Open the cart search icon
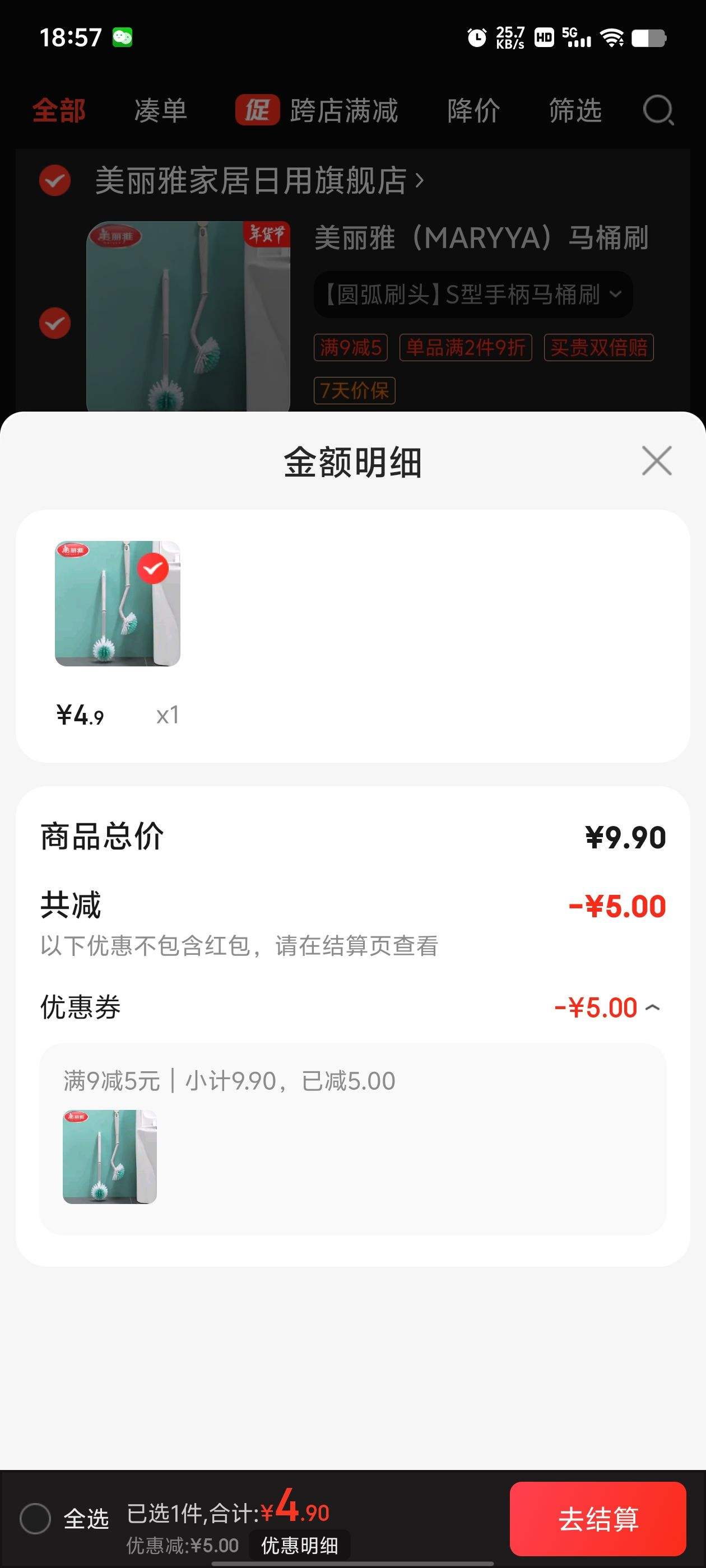This screenshot has height=1568, width=706. [x=658, y=111]
